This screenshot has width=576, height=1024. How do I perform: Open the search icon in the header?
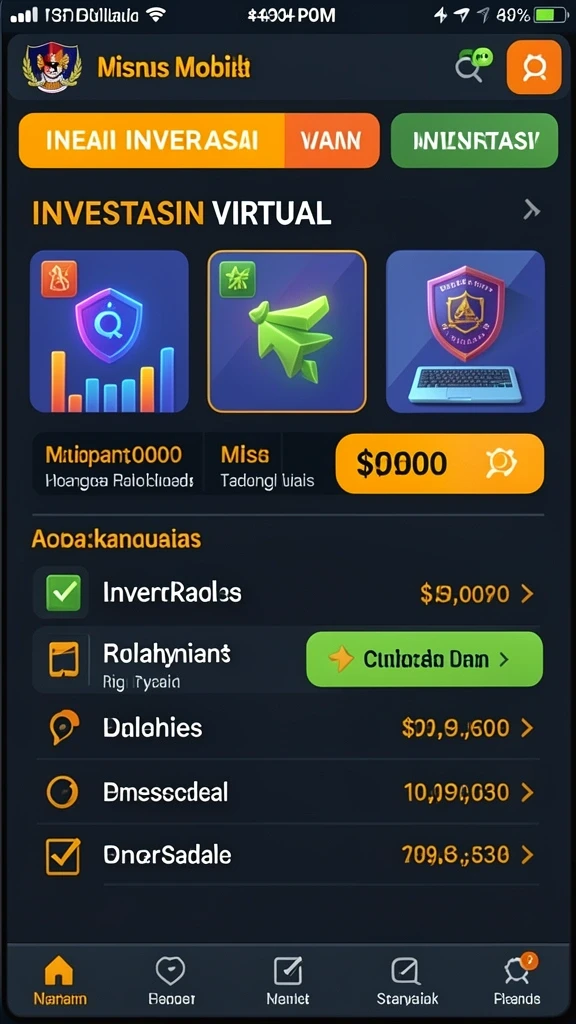point(469,68)
